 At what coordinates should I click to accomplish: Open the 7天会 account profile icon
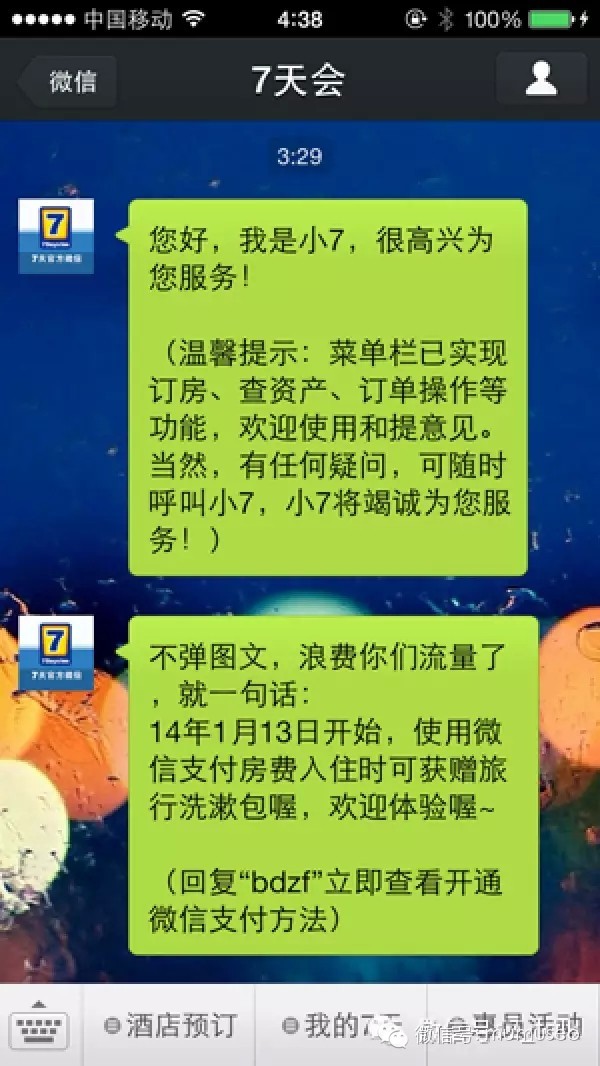tap(541, 79)
